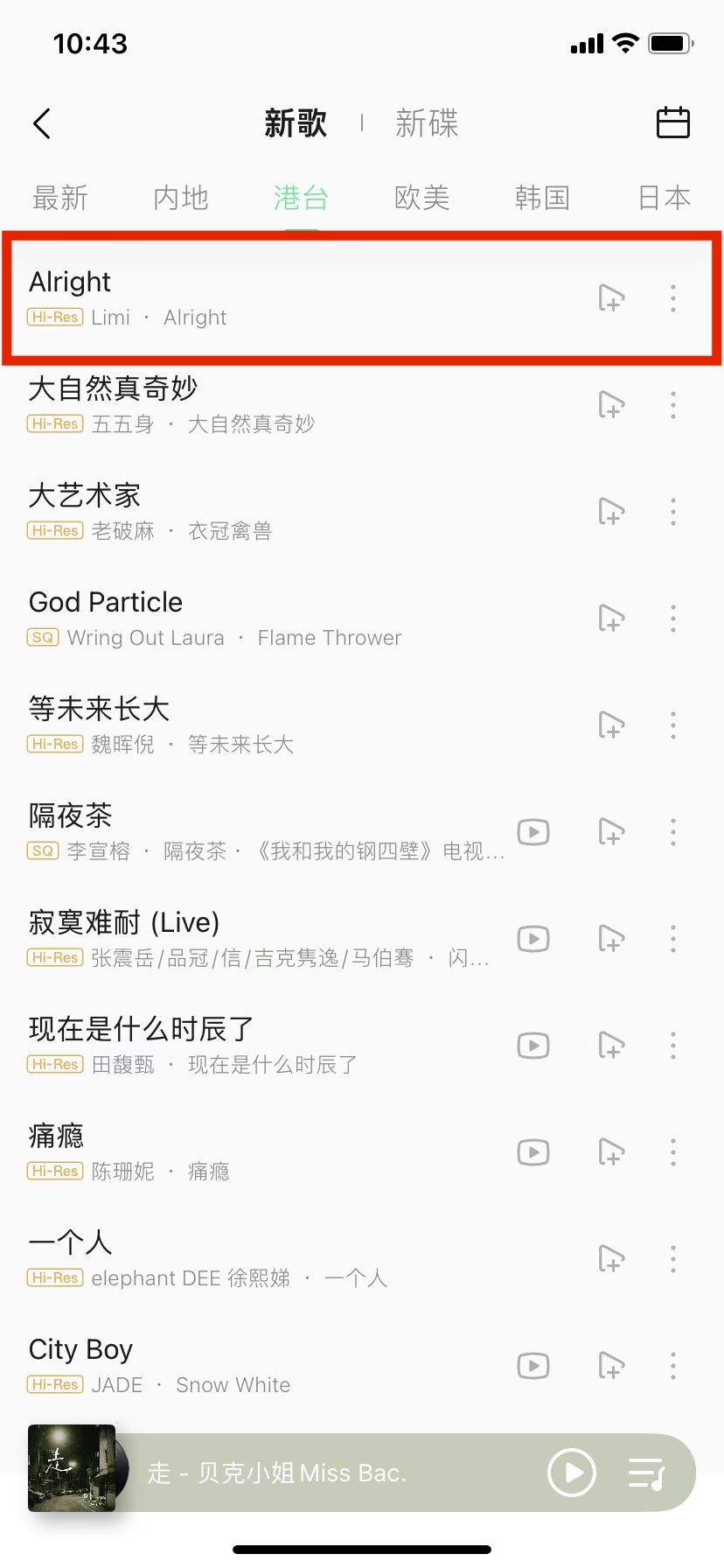Show the 韩国 tab
This screenshot has height=1568, width=724.
(x=542, y=198)
